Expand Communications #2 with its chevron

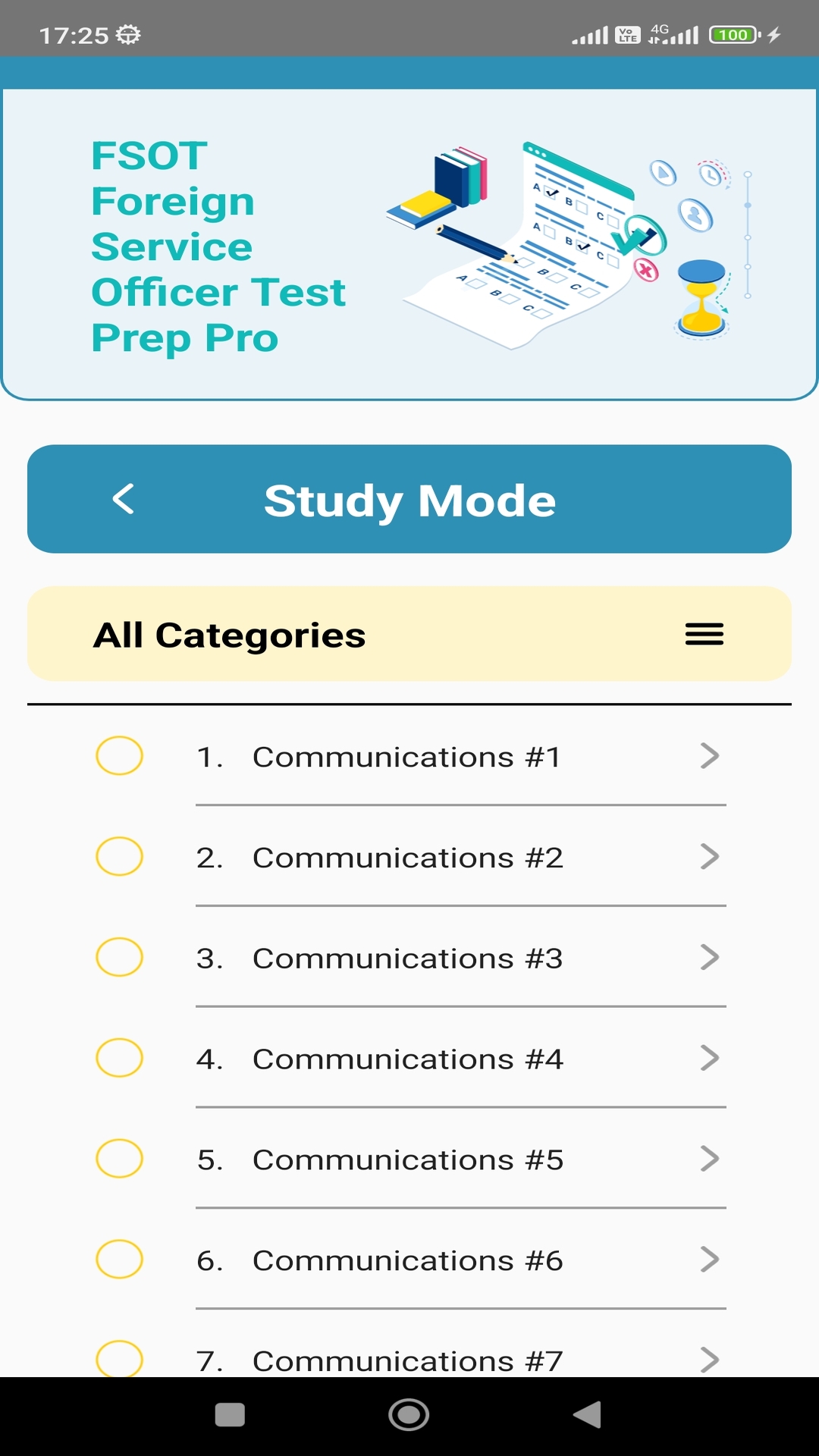click(711, 857)
